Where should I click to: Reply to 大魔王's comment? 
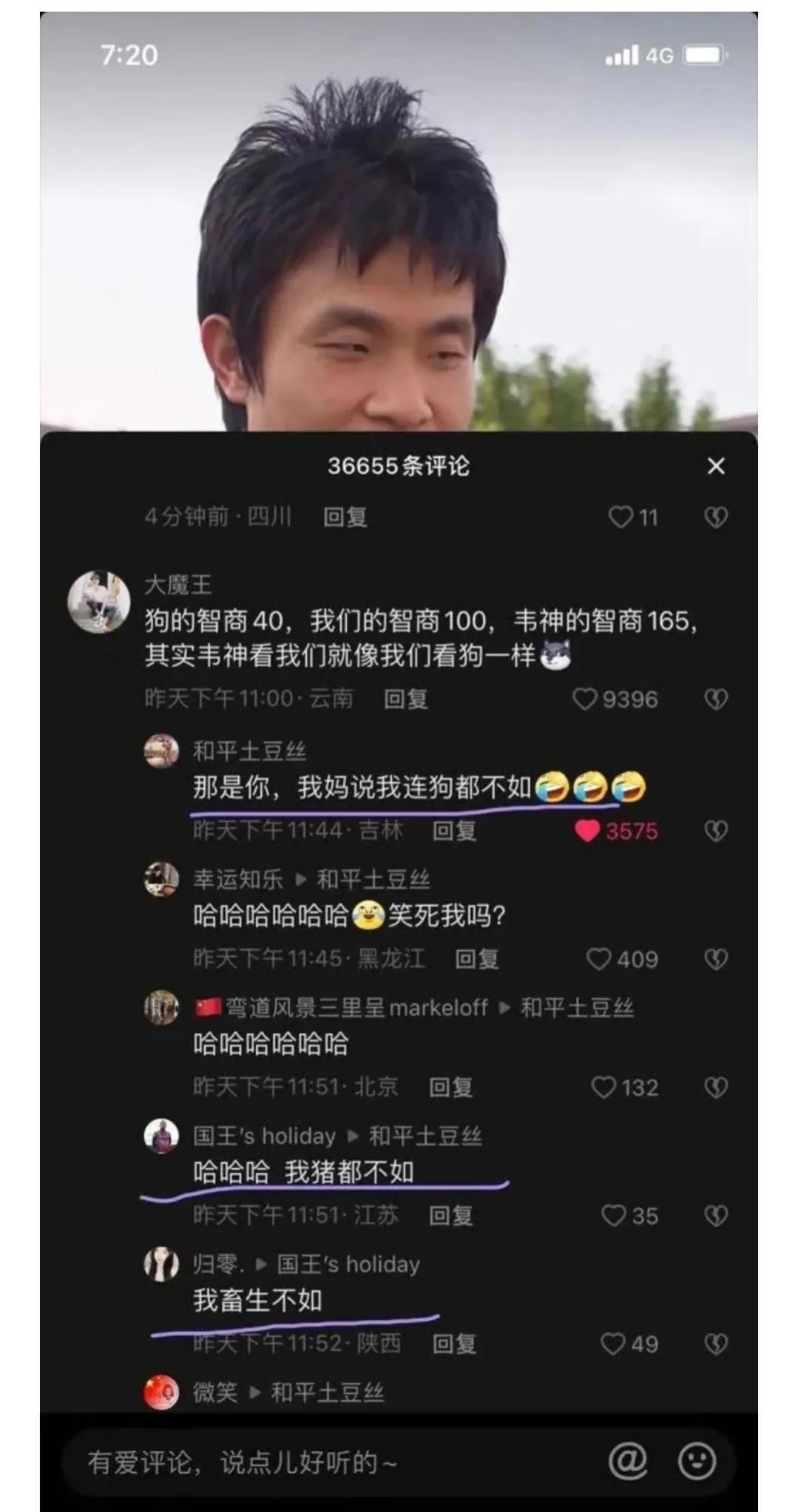405,699
